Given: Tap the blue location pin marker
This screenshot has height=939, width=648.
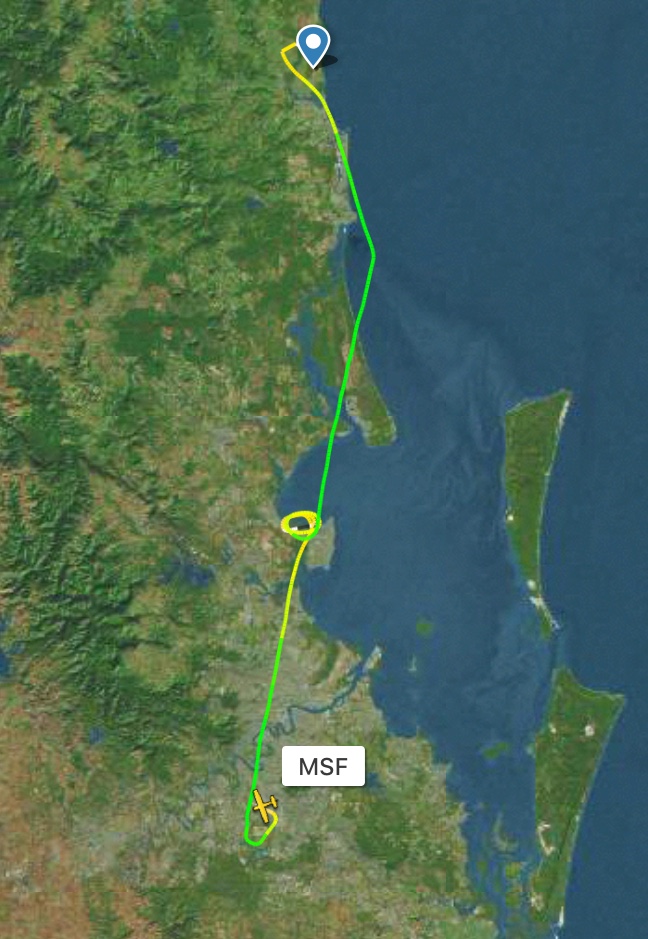Looking at the screenshot, I should [x=314, y=44].
